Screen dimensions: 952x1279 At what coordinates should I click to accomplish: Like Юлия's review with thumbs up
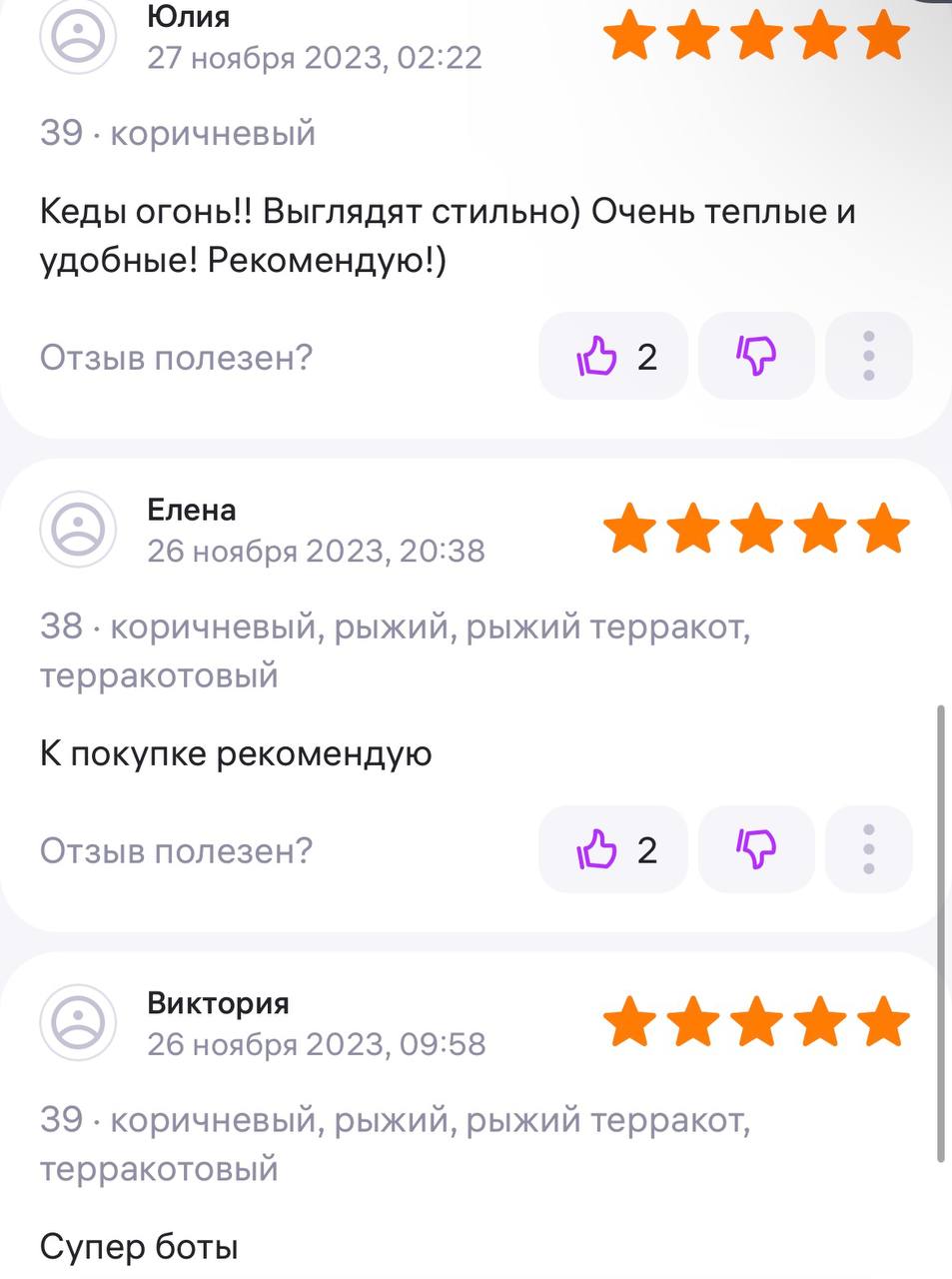(612, 357)
